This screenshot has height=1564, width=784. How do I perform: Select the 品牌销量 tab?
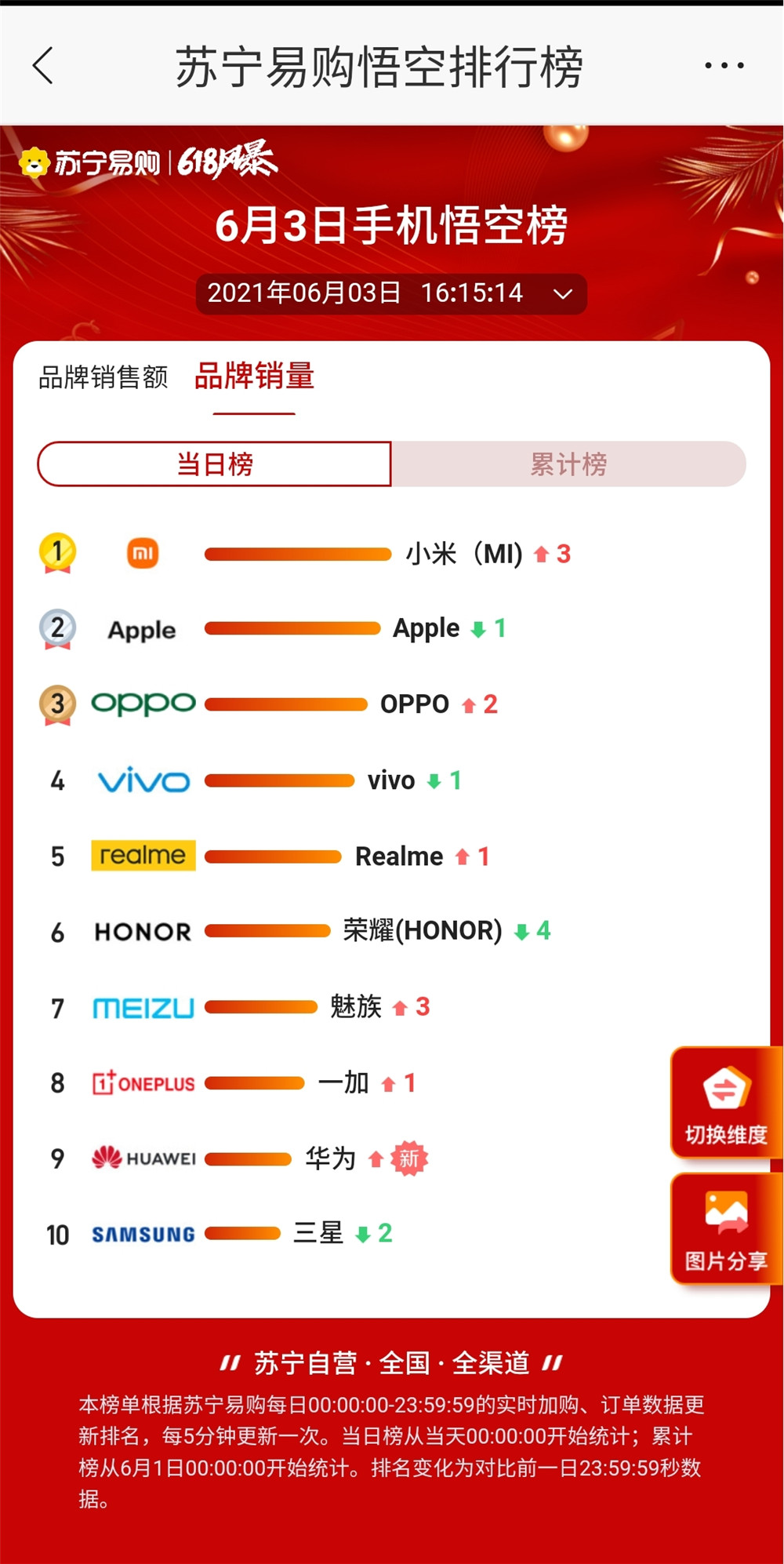tap(254, 376)
